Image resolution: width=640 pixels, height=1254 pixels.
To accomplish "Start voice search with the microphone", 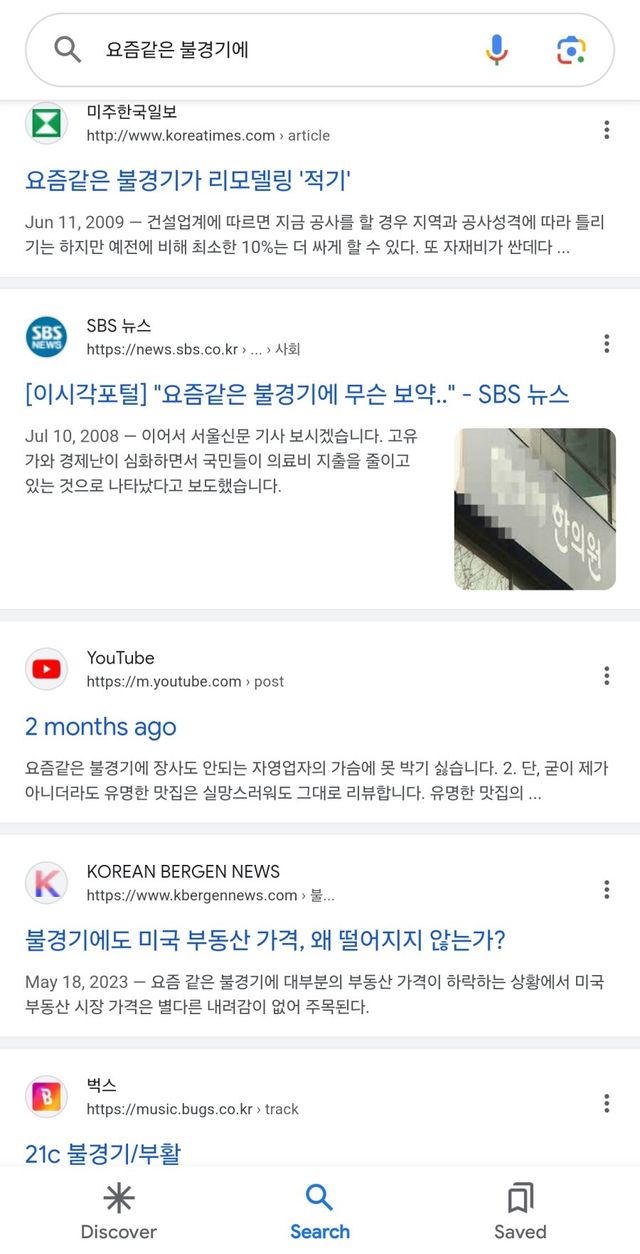I will point(496,49).
